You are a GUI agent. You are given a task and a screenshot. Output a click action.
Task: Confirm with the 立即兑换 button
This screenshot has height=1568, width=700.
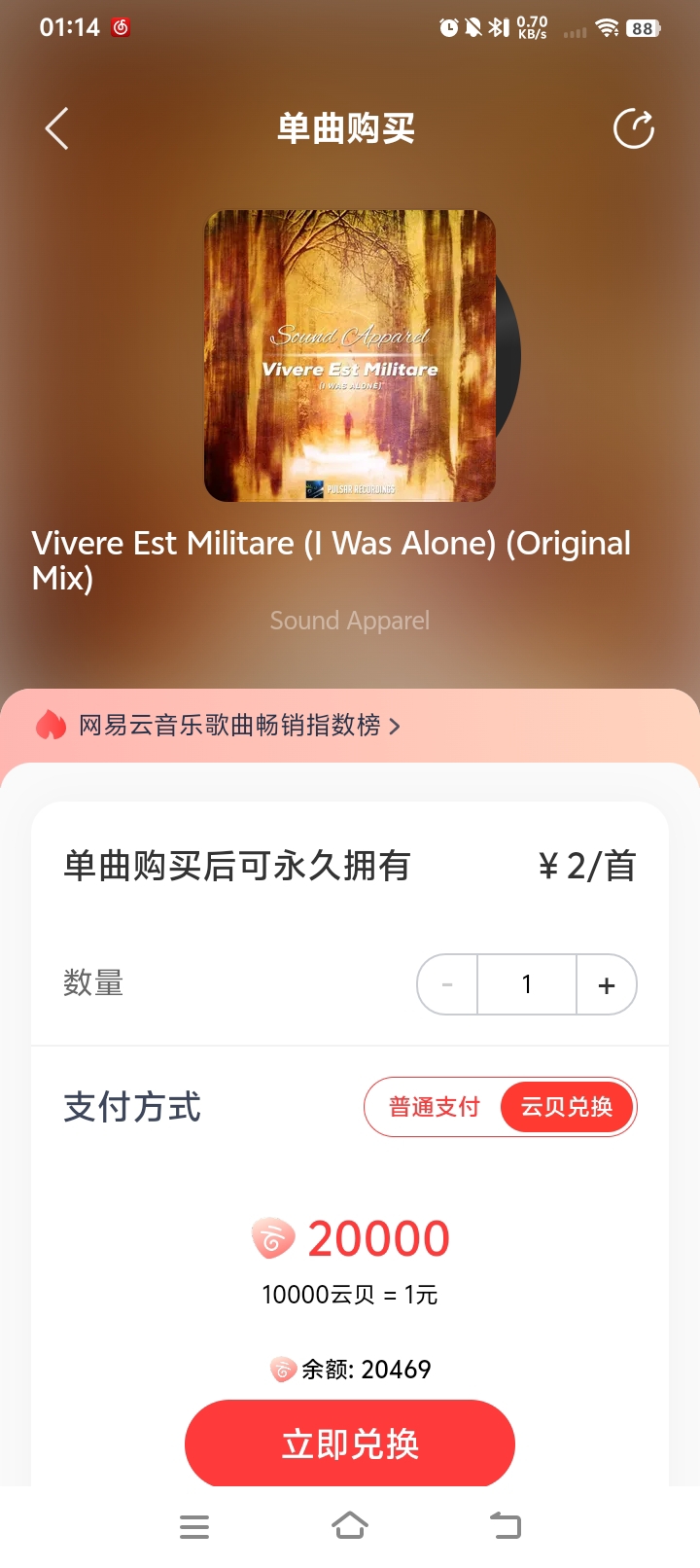coord(350,1443)
